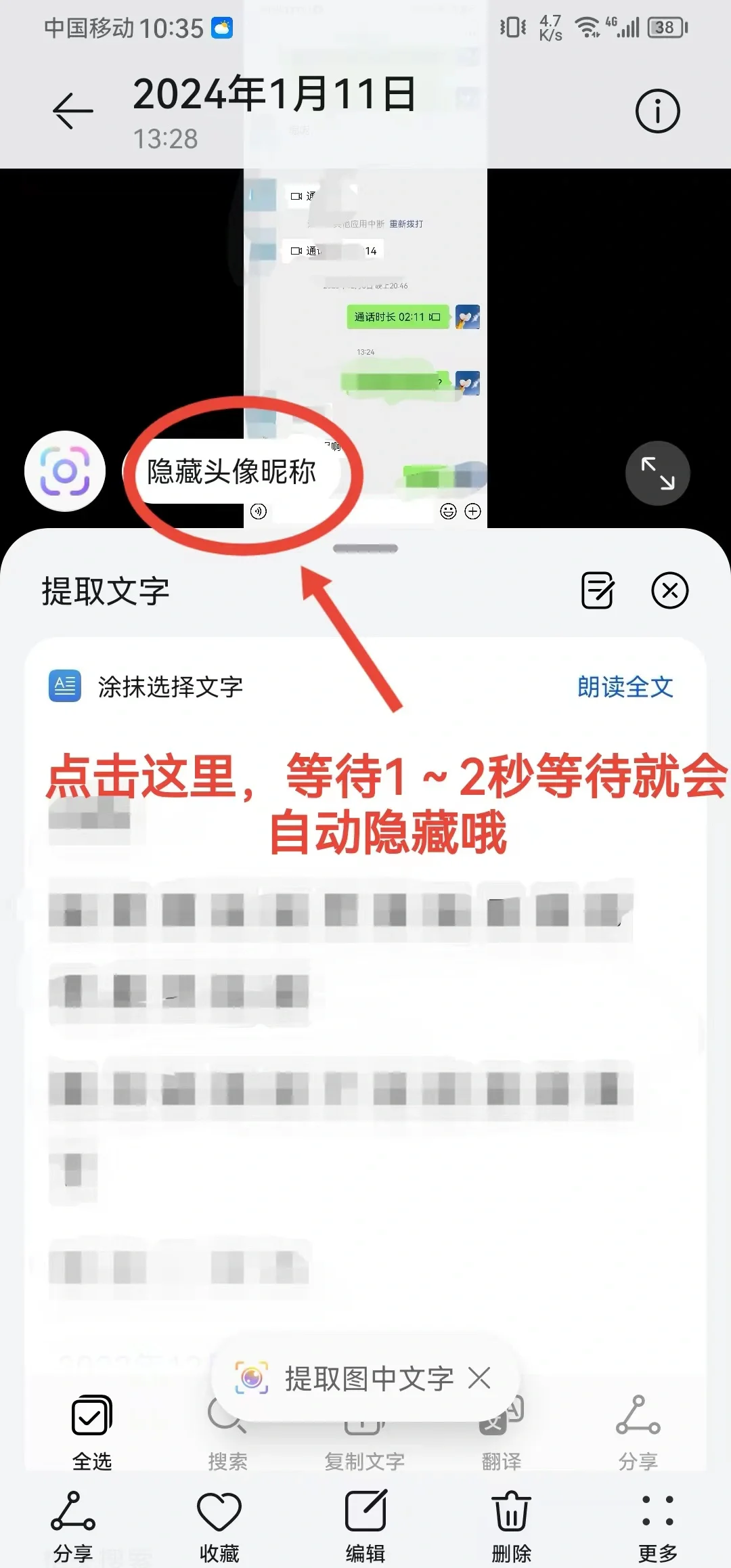Tap the panel handle above 提取文字
This screenshot has width=731, height=1568.
[365, 548]
